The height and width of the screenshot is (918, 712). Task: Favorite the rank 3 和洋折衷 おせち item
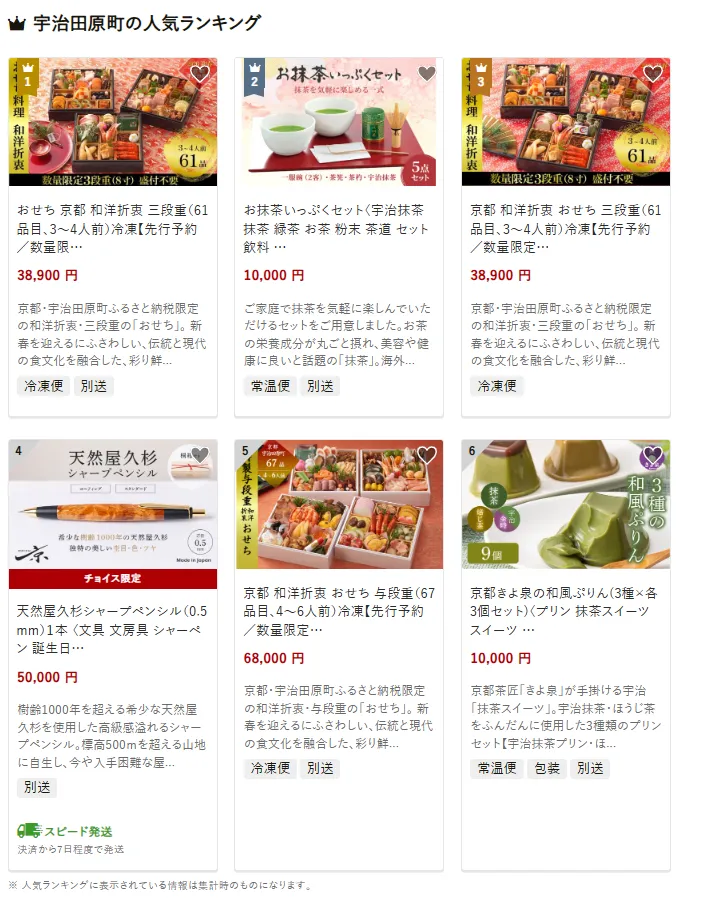point(653,74)
